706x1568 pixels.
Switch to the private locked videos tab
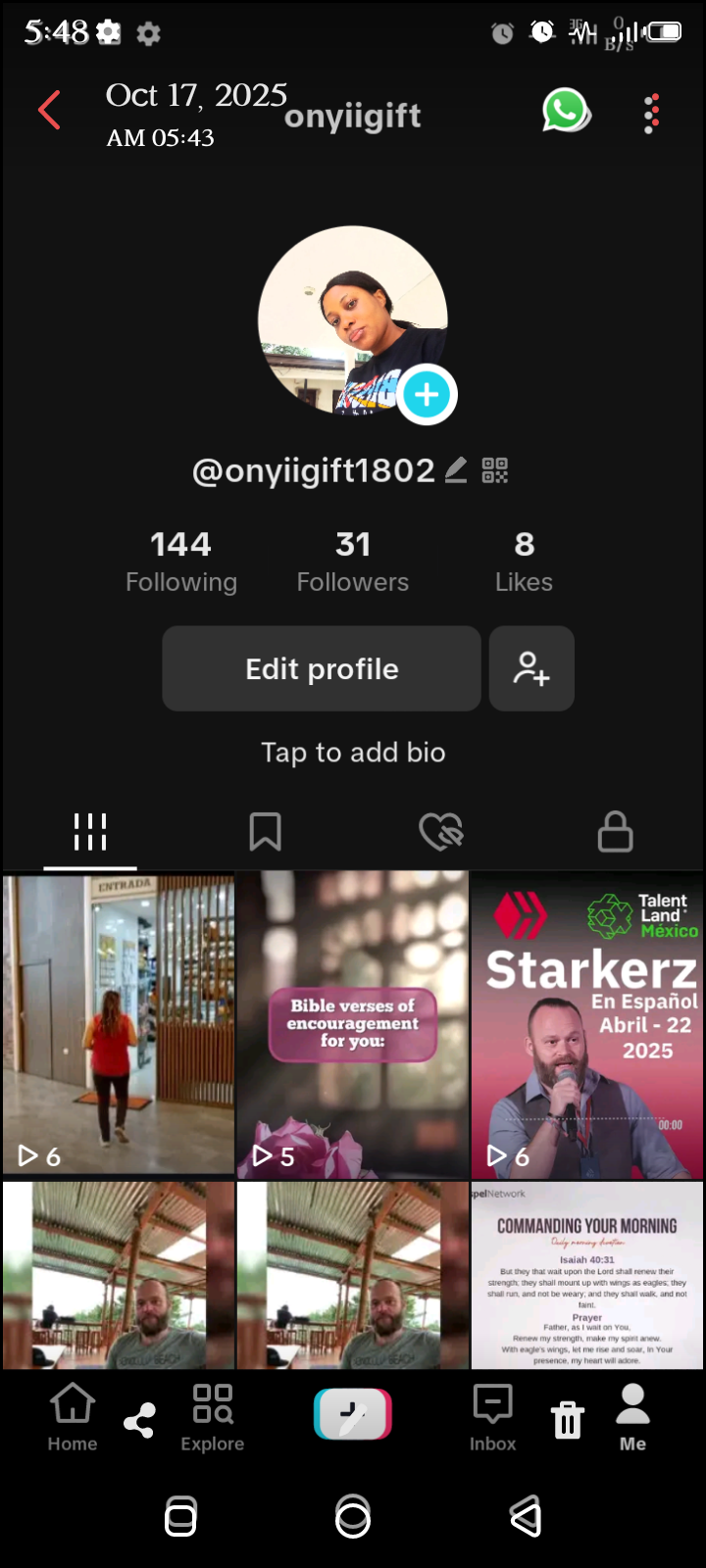(x=615, y=832)
